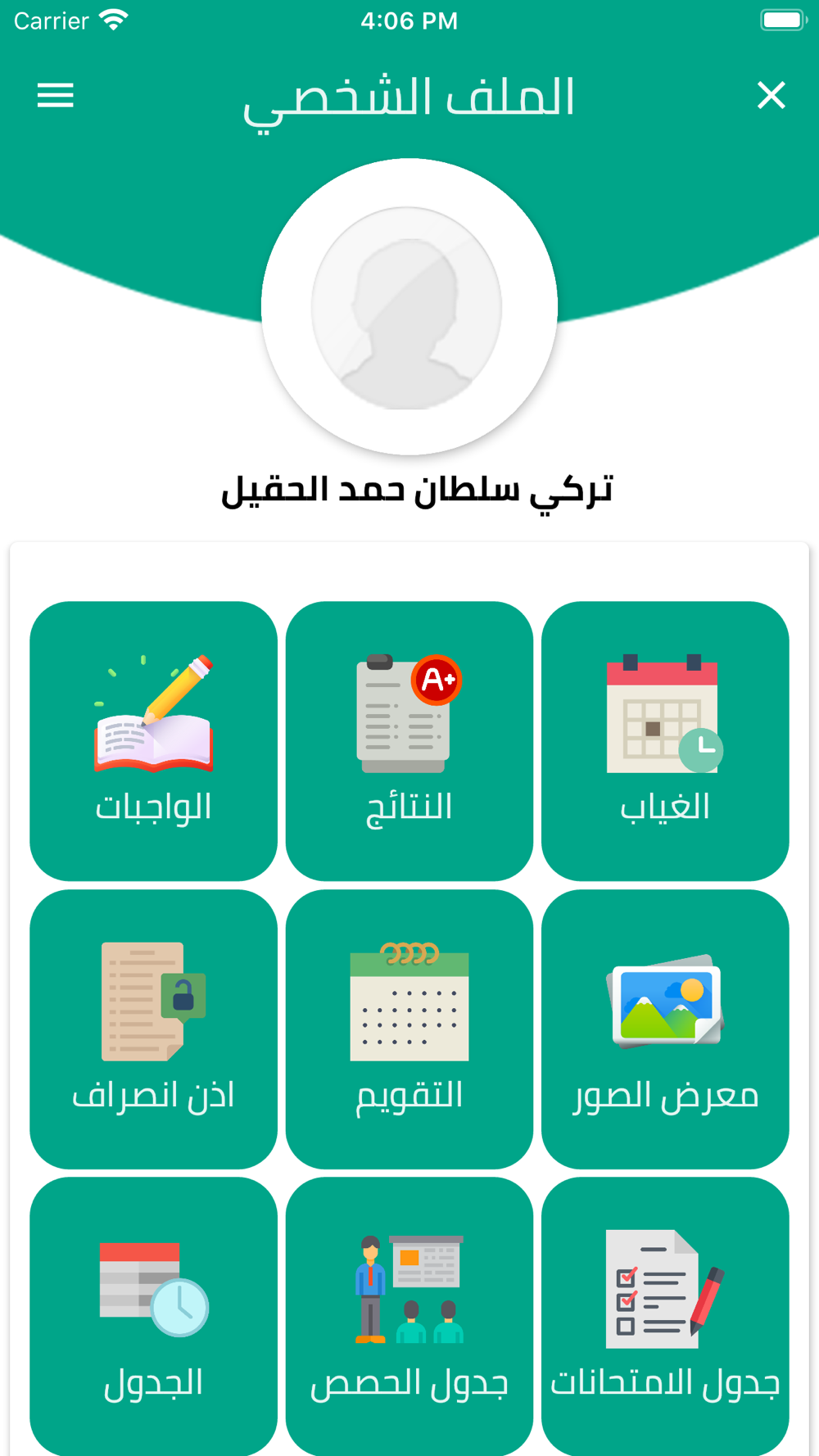Screen dimensions: 819x1456
Task: Select اذن انصراف leave permission tile
Action: (153, 1029)
